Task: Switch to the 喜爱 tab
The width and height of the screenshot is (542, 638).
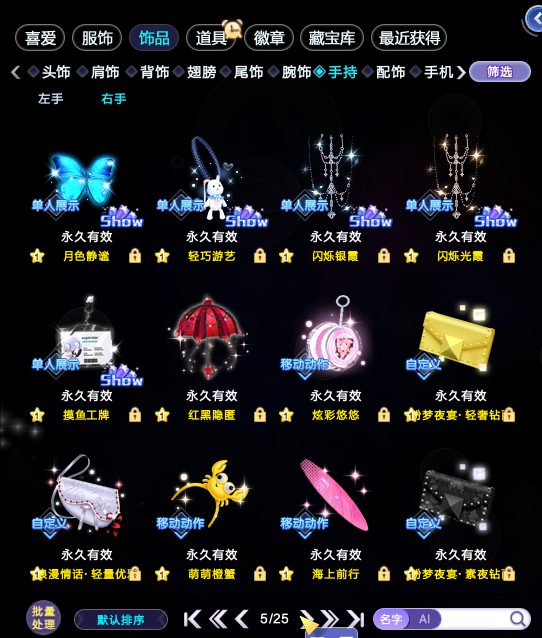Action: click(x=40, y=38)
